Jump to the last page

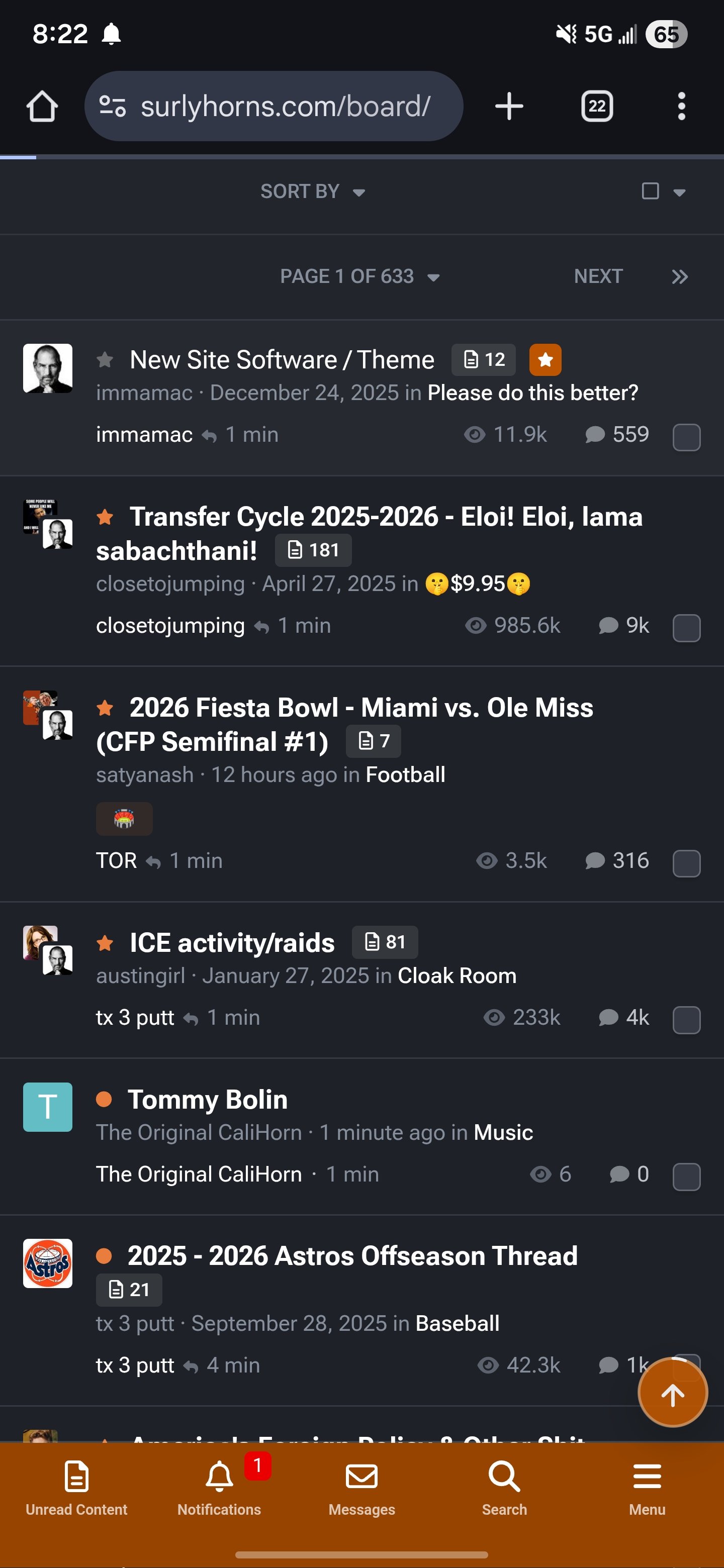(680, 277)
